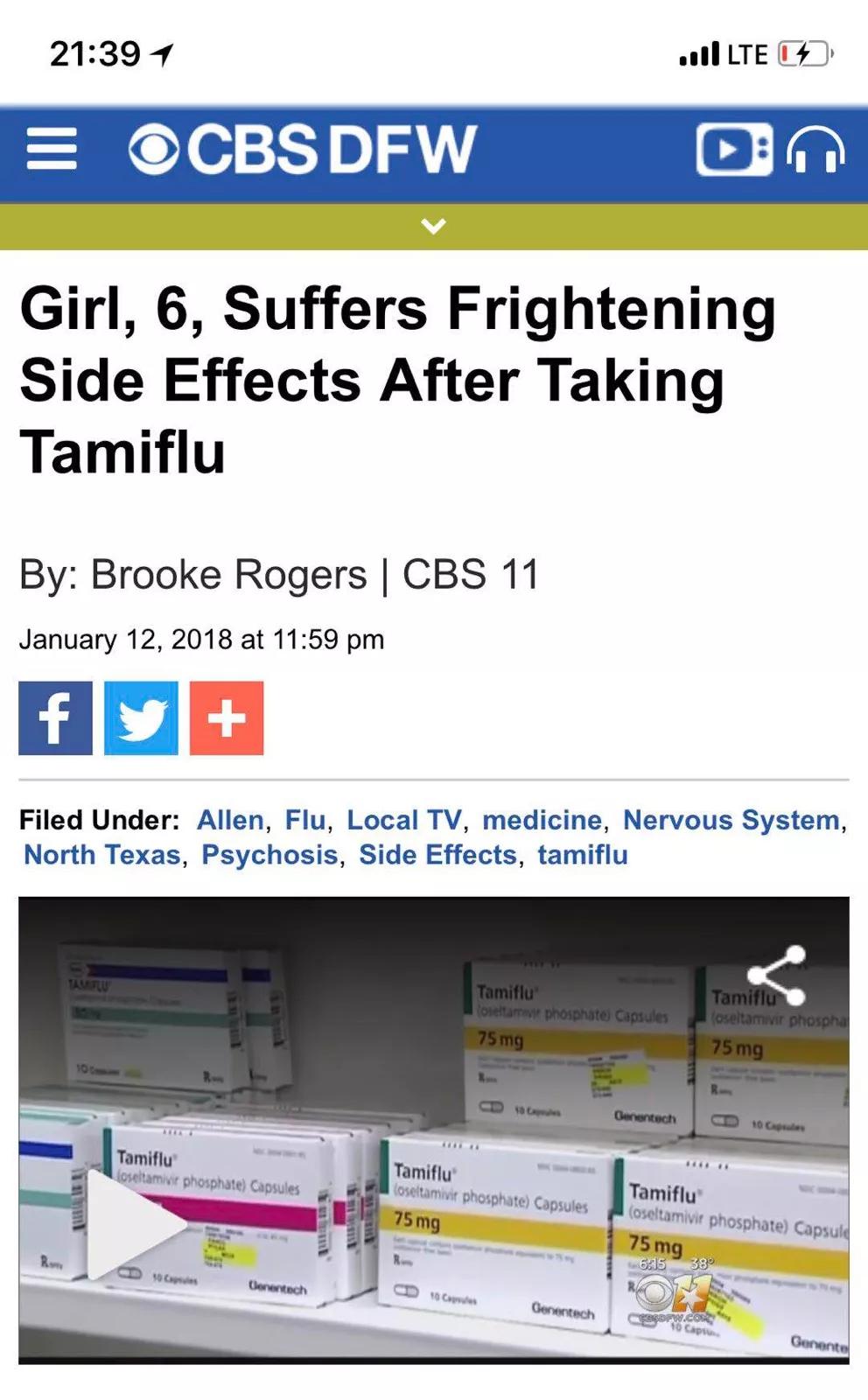Select the medicine tag link

[x=542, y=820]
